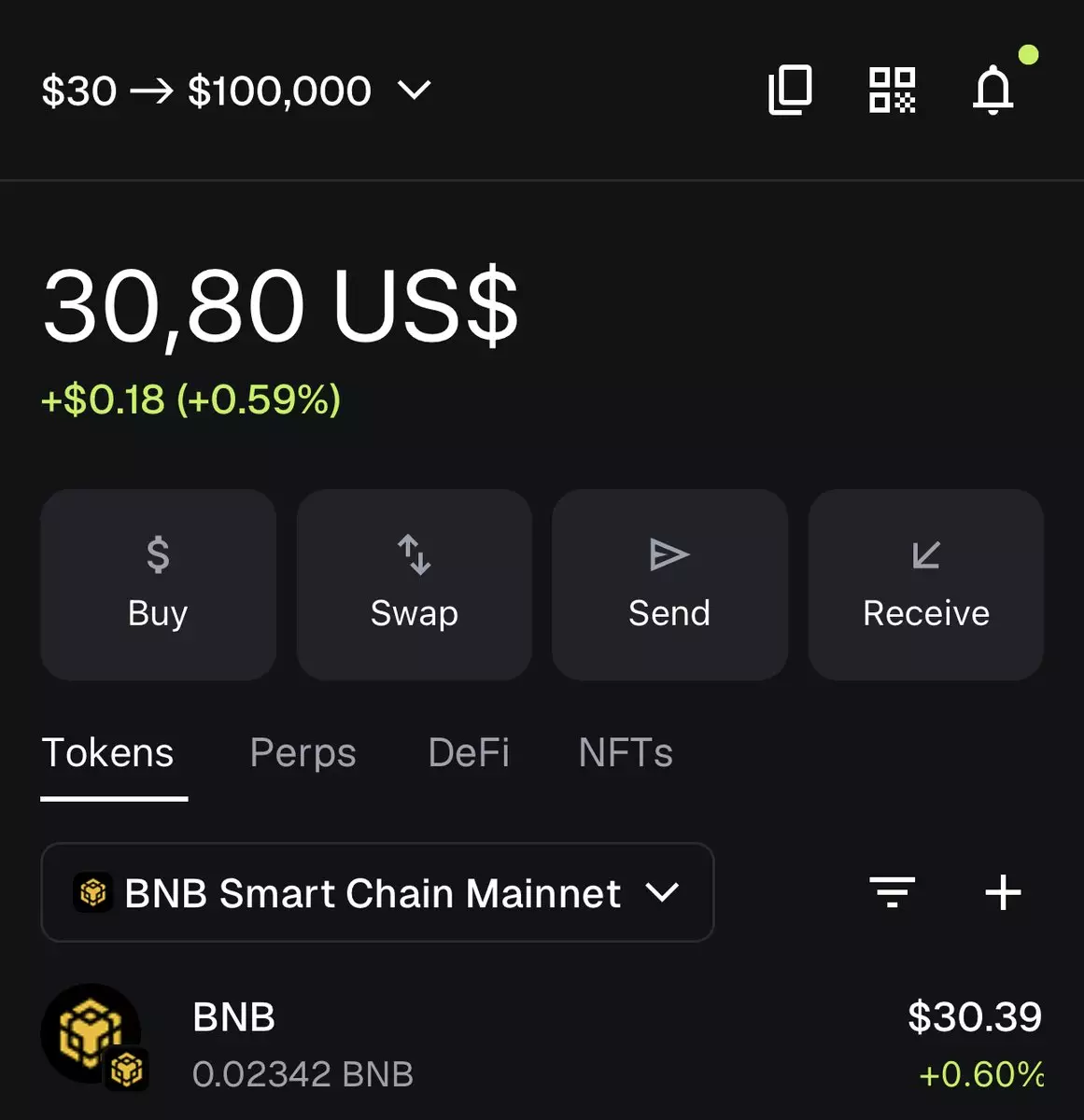This screenshot has height=1120, width=1084.
Task: Open the Swap action
Action: [x=414, y=584]
